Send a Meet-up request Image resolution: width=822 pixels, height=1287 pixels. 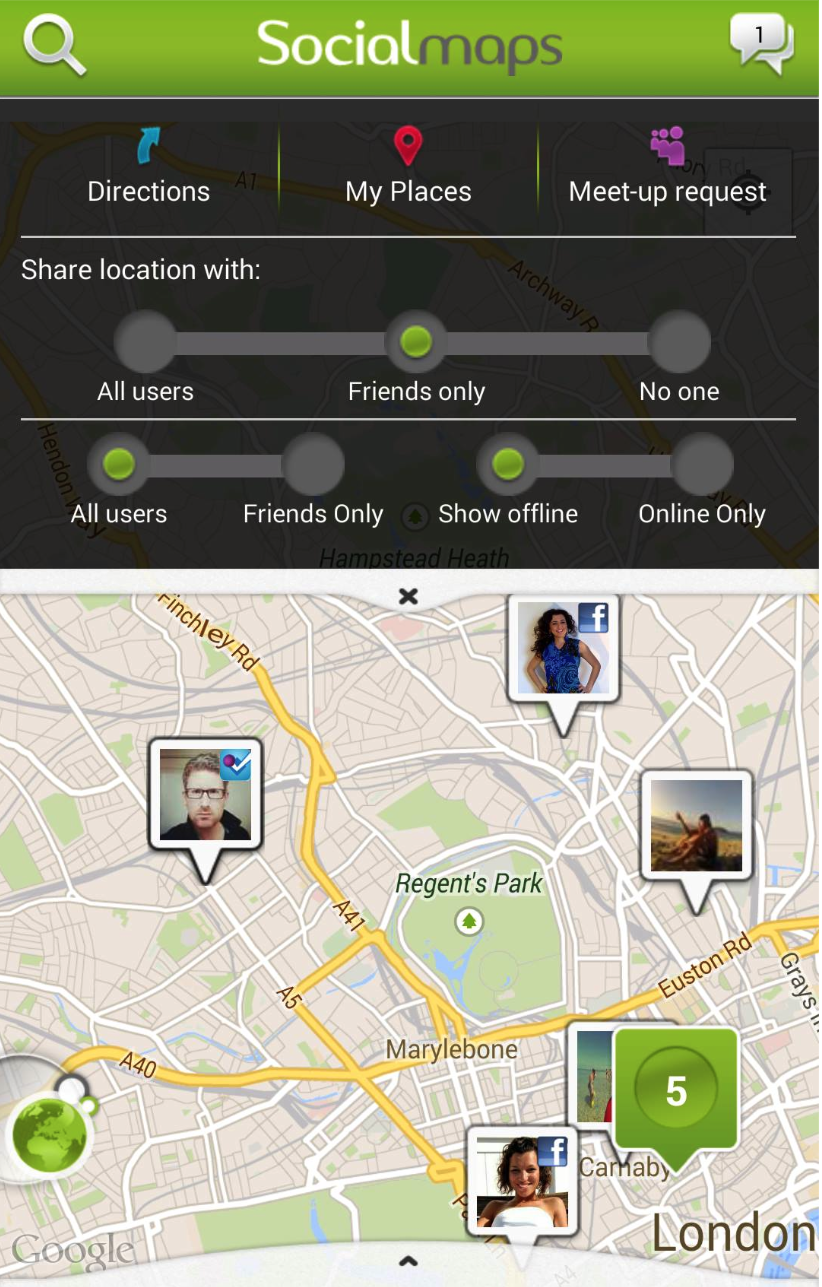[x=667, y=167]
